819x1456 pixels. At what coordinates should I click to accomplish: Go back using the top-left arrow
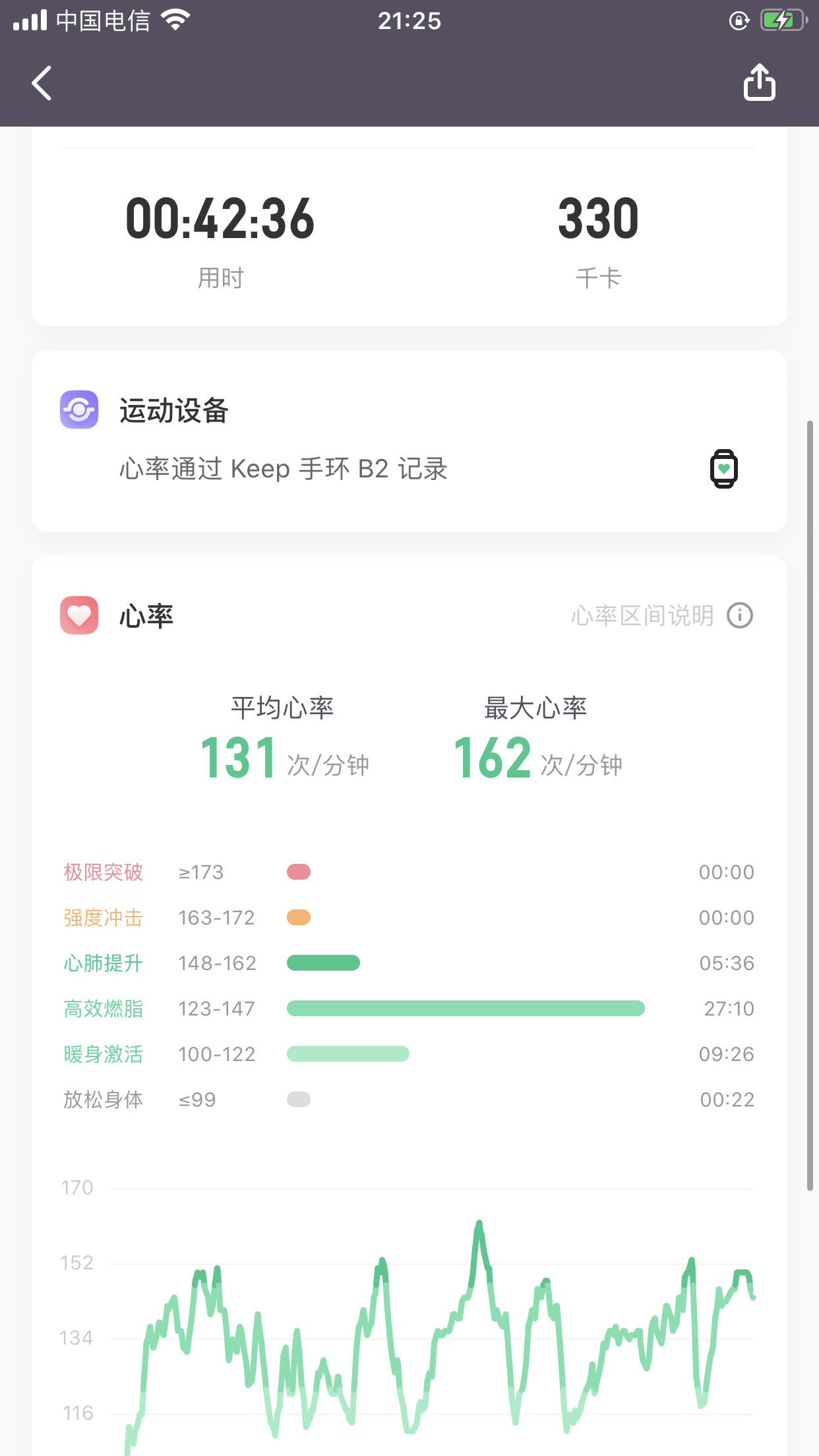pos(42,83)
